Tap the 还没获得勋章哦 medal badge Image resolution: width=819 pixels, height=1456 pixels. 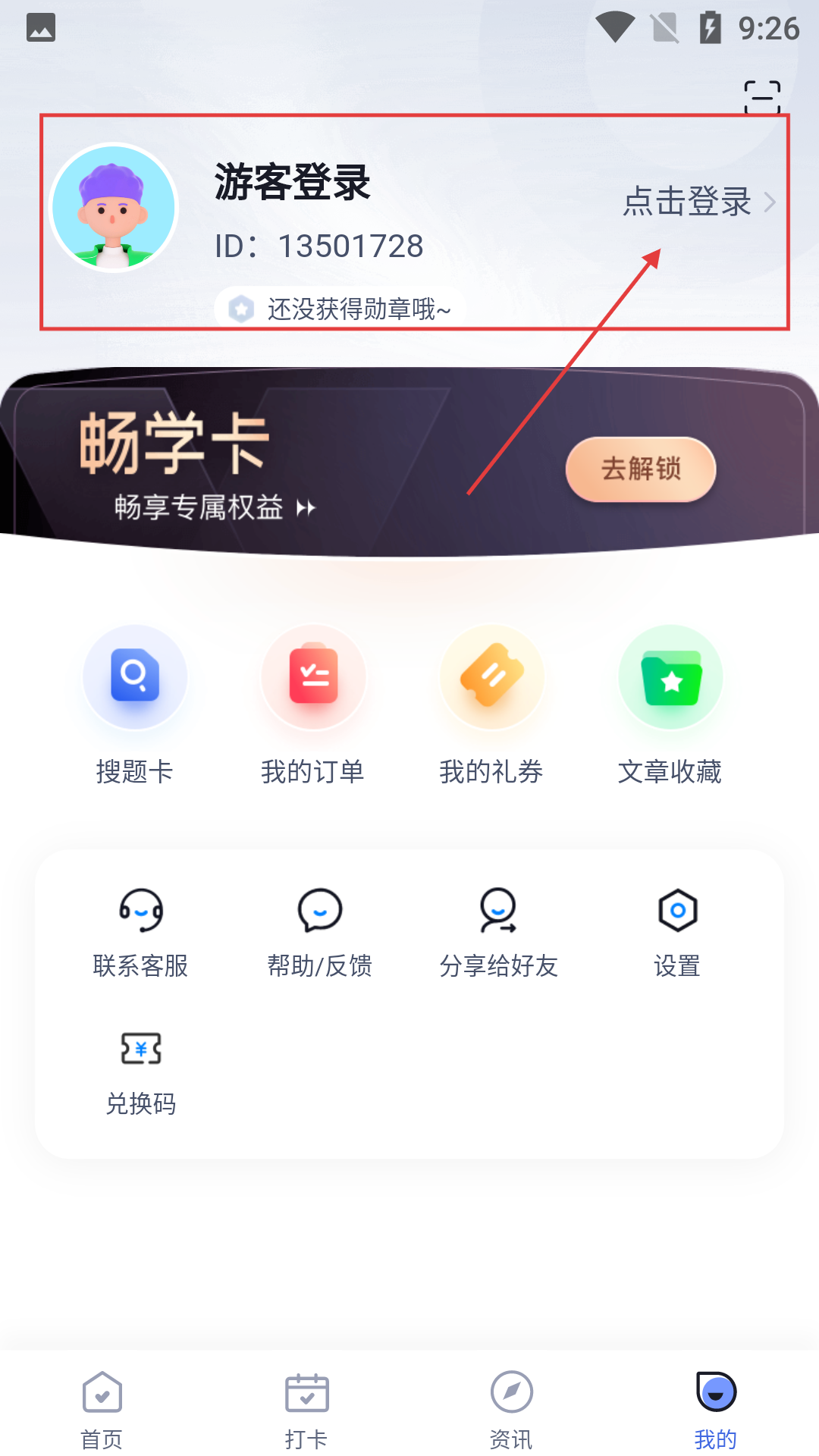343,309
